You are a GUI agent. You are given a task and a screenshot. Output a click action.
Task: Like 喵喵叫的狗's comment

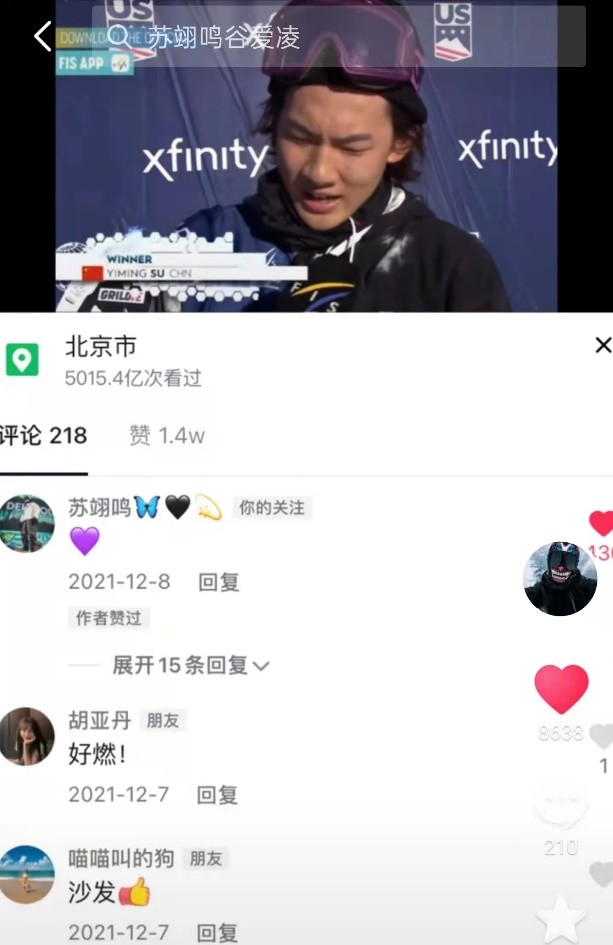tap(601, 875)
